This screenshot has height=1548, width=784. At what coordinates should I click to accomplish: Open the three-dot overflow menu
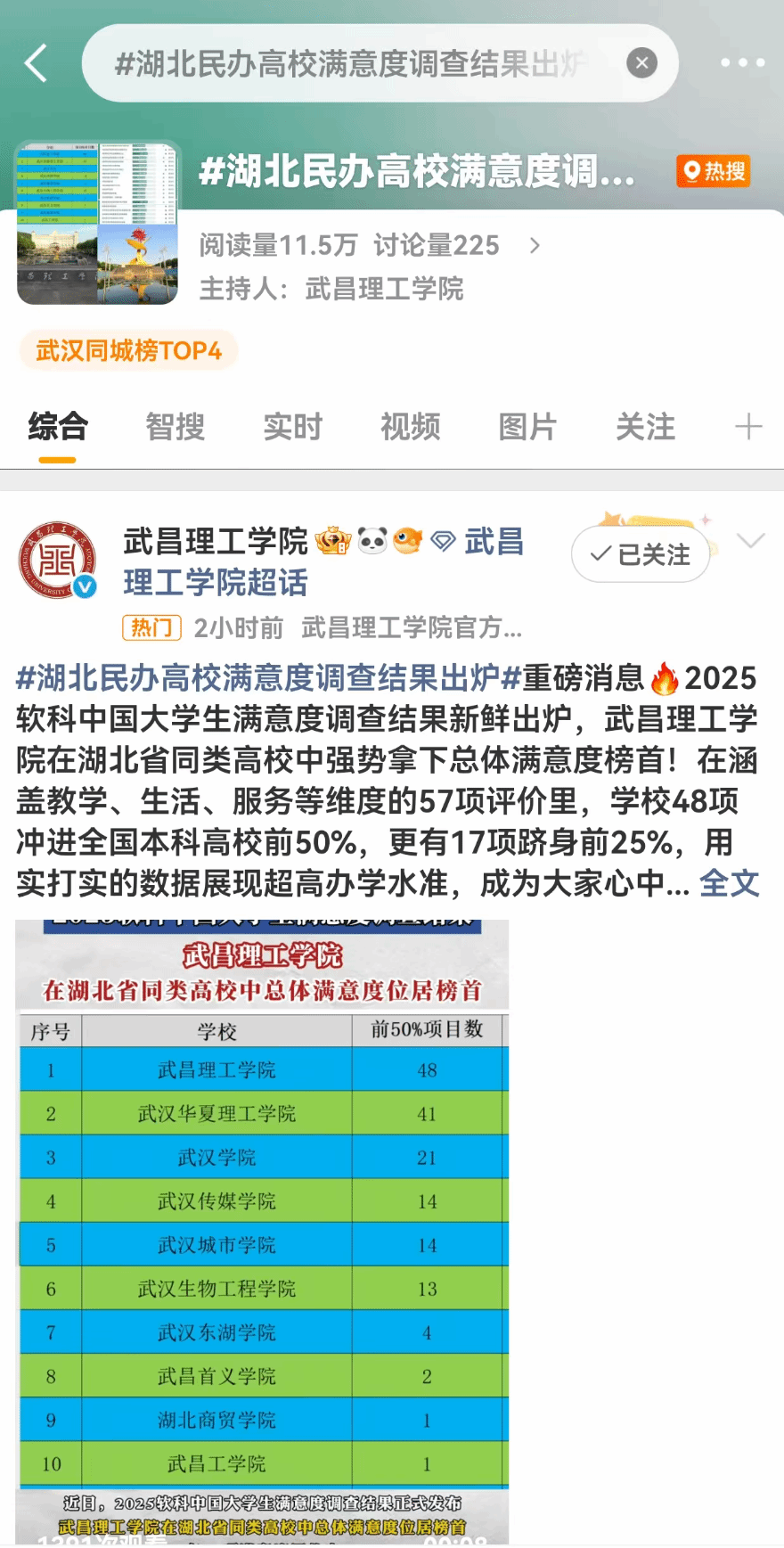click(742, 63)
